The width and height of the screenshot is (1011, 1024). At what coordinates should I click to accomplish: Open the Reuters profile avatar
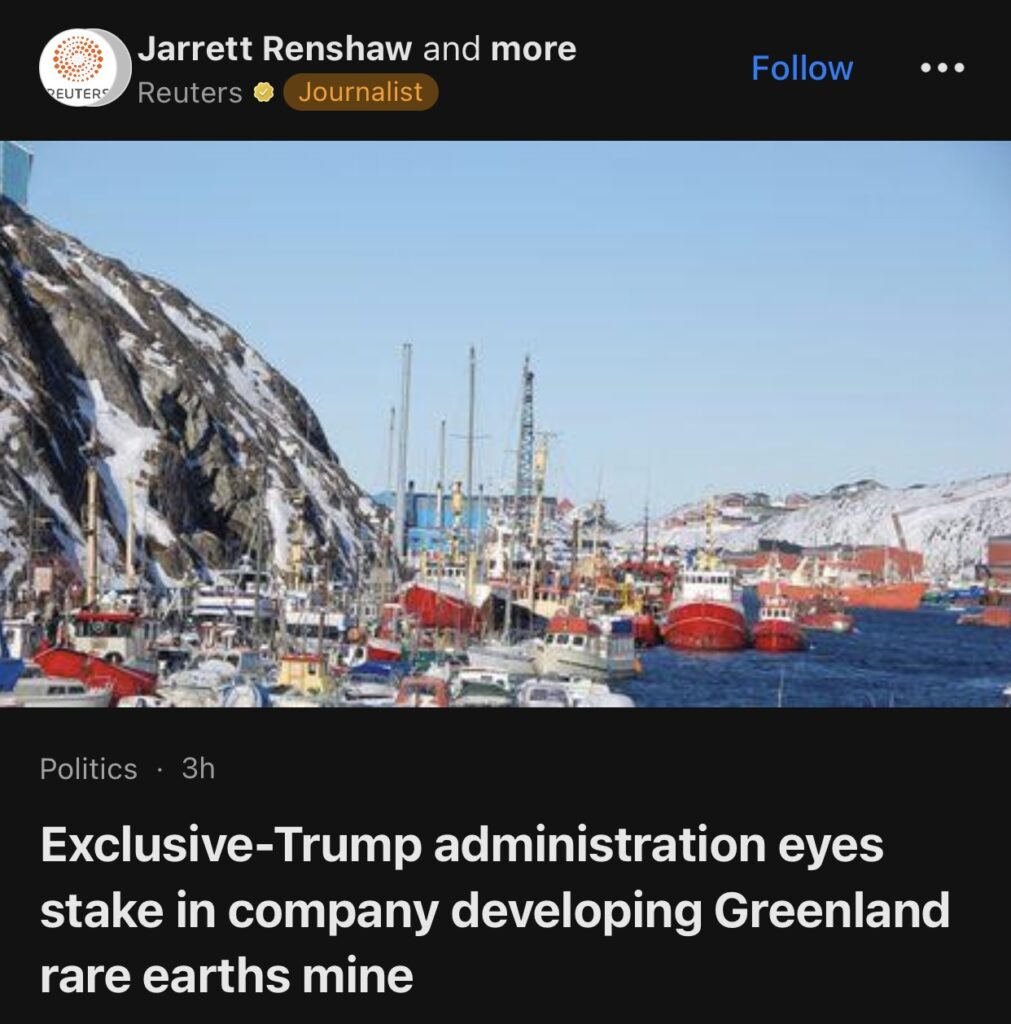[85, 68]
